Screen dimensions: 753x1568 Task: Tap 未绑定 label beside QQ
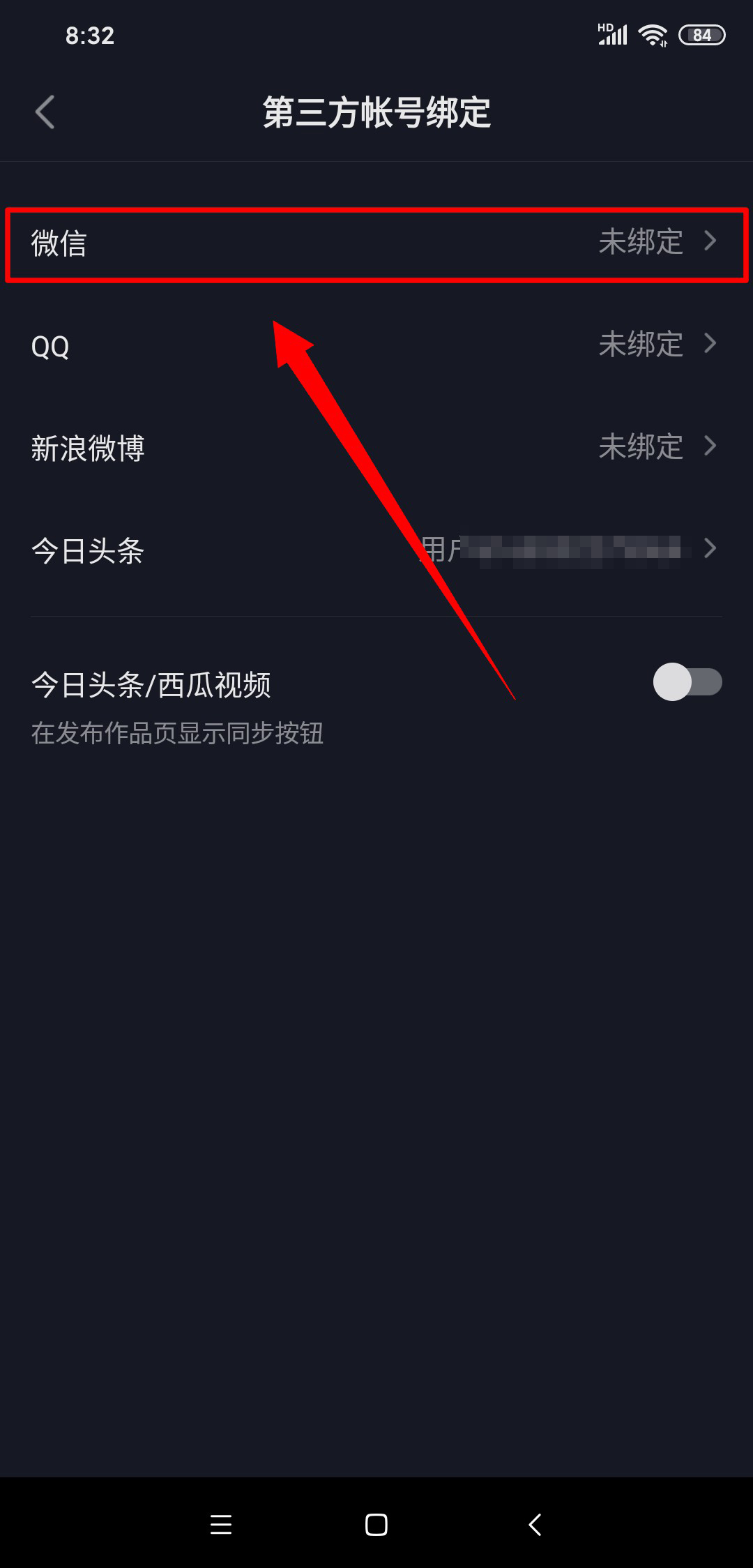pos(640,343)
